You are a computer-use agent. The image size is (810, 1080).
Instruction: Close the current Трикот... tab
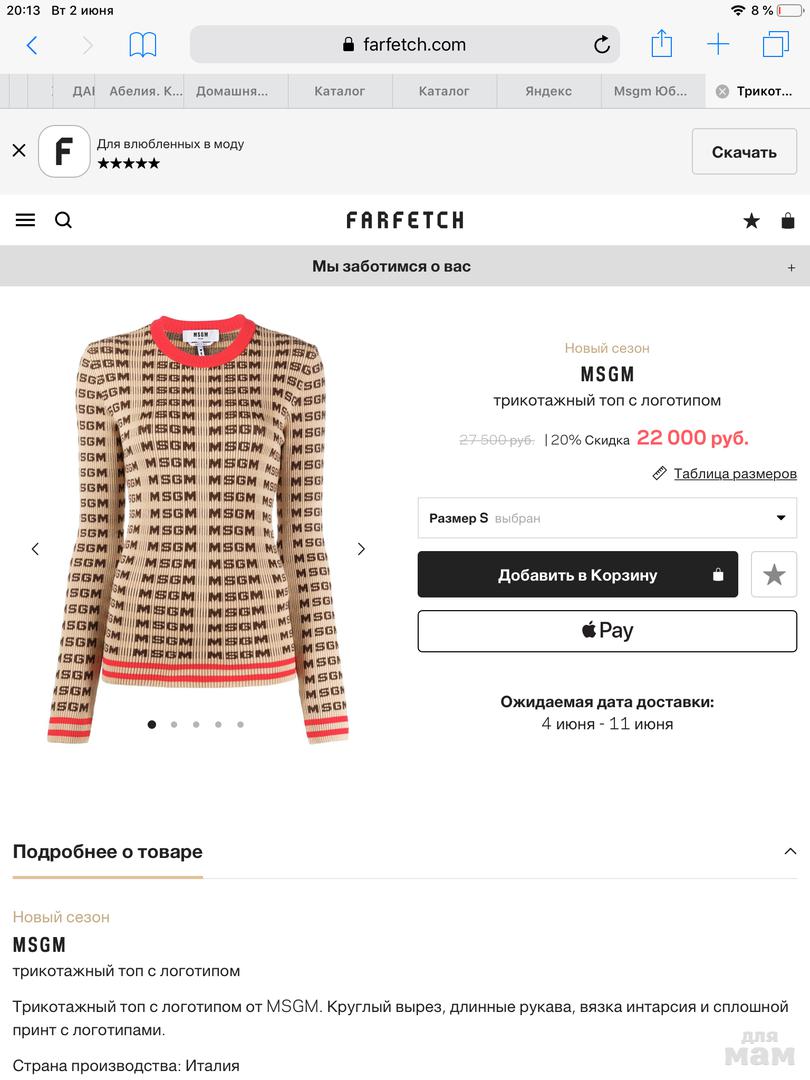coord(722,91)
